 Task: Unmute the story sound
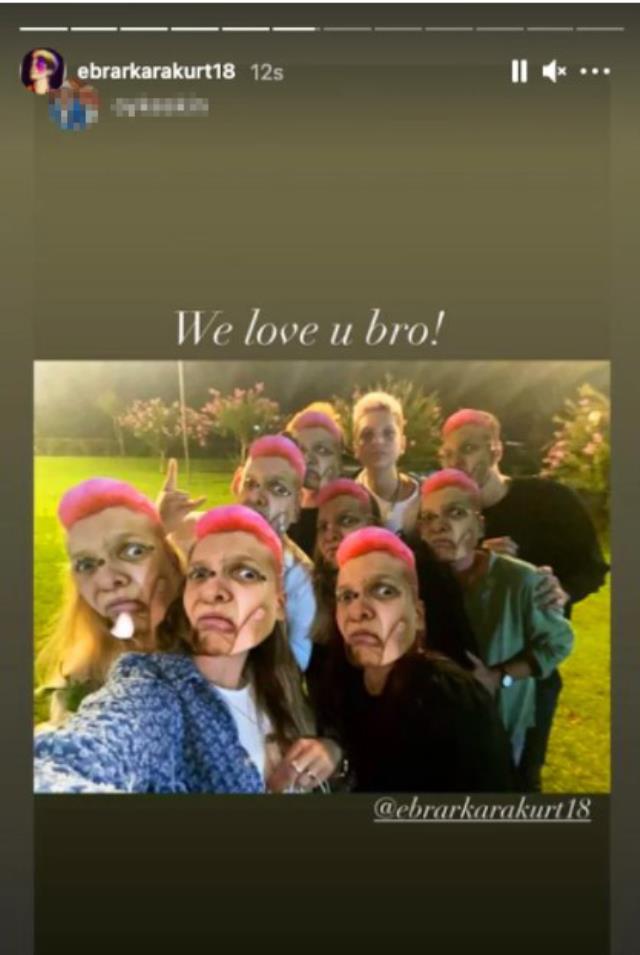pos(553,71)
